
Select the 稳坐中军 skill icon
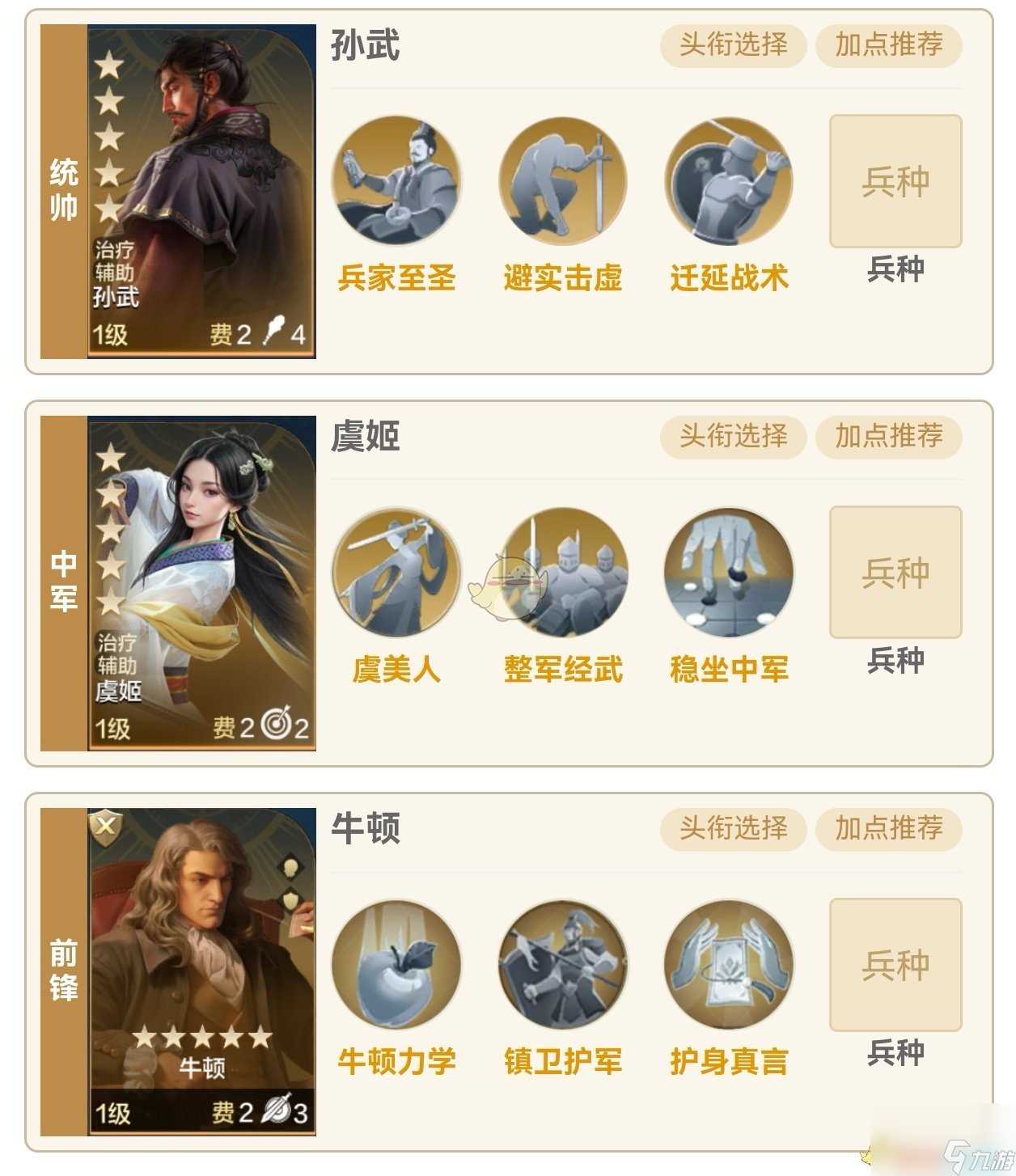(x=729, y=573)
